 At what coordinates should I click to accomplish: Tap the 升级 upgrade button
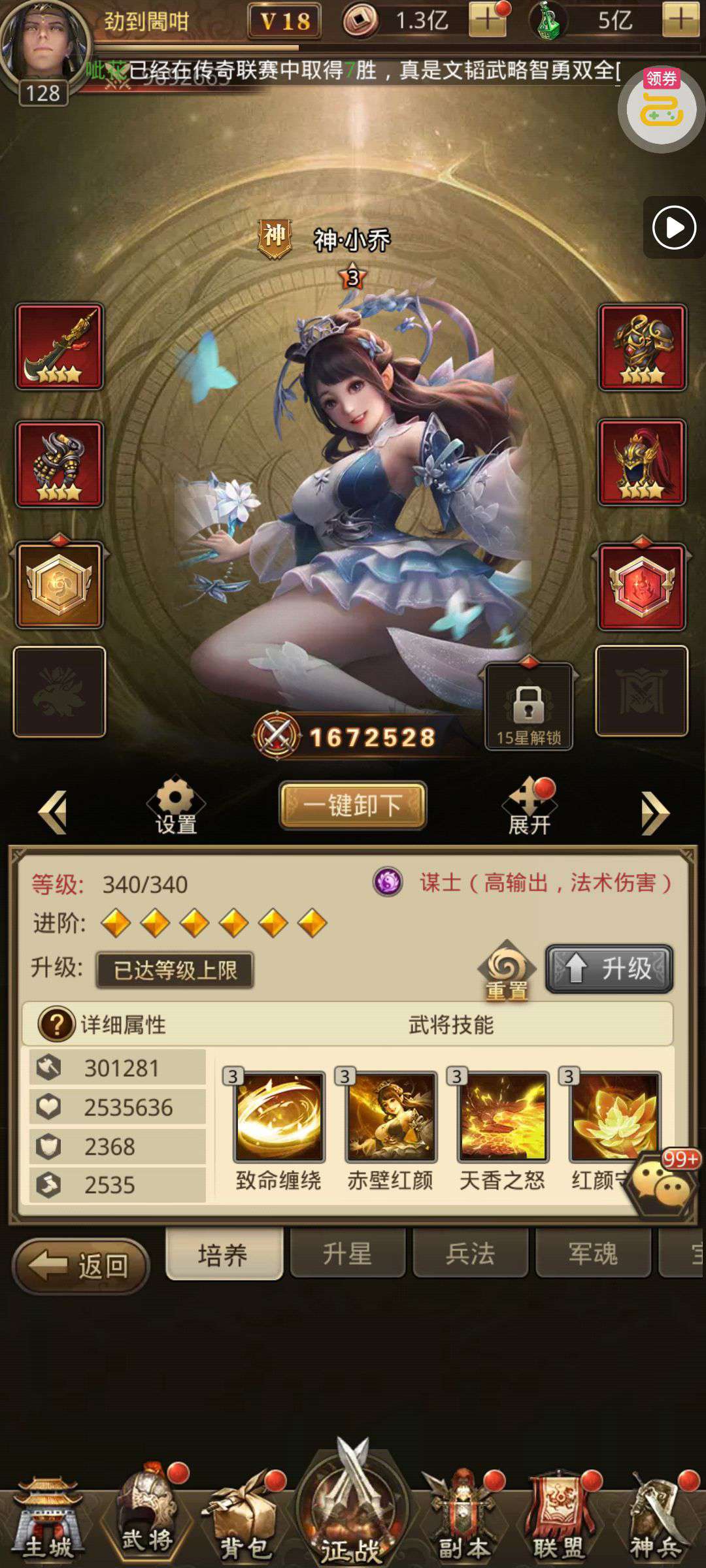(x=609, y=968)
